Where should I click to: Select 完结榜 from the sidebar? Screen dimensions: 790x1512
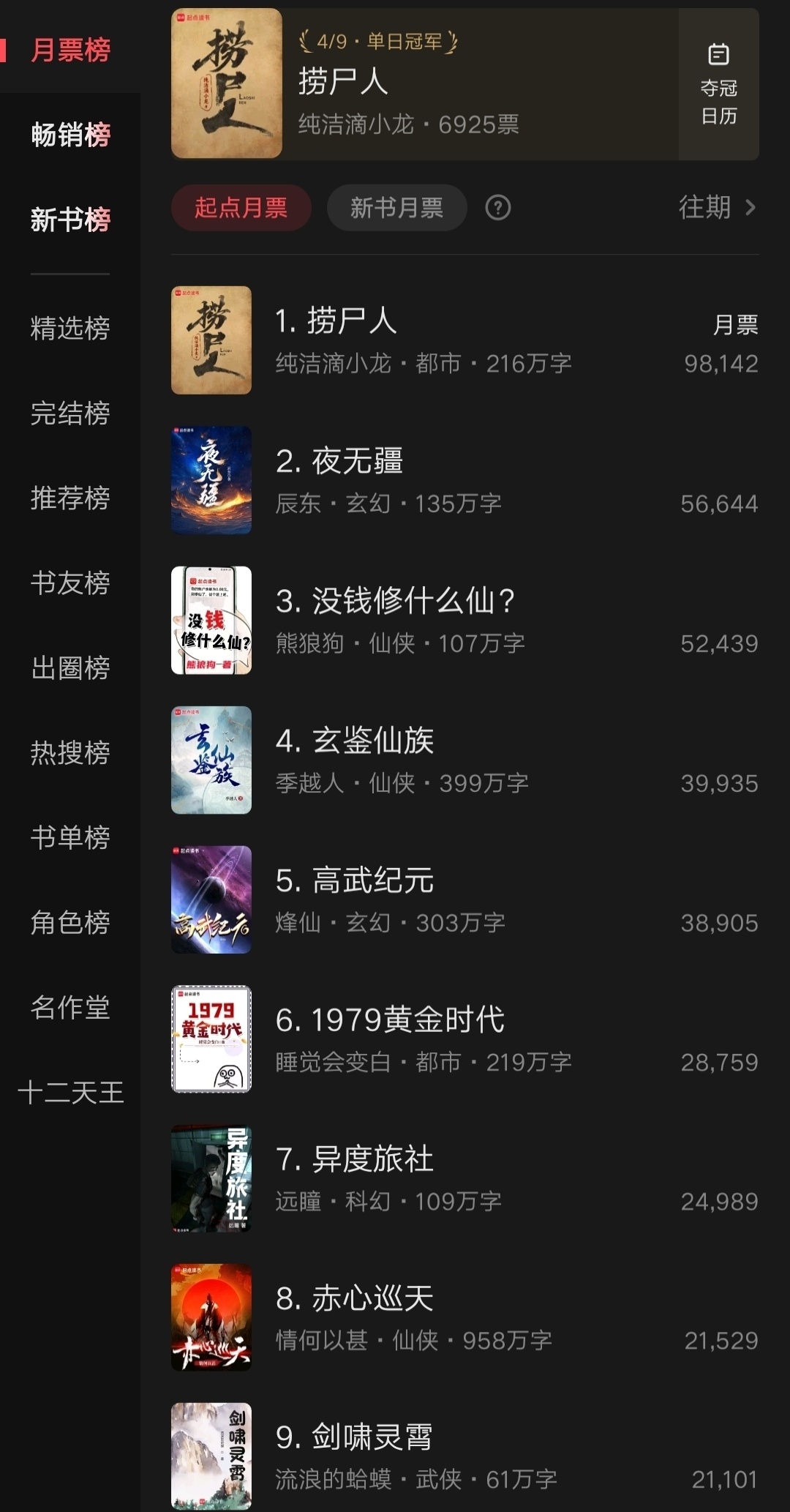(70, 413)
